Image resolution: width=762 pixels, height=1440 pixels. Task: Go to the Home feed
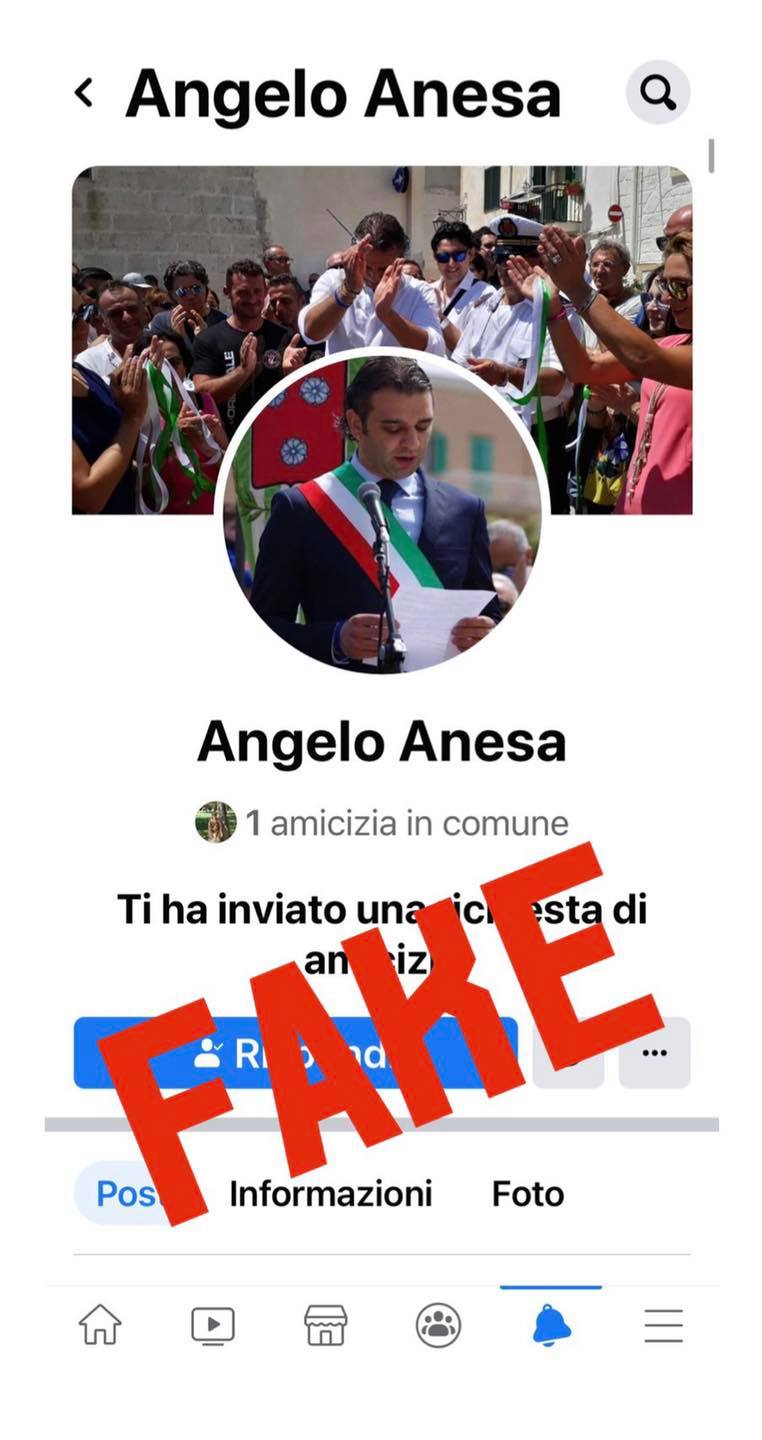tap(100, 1326)
